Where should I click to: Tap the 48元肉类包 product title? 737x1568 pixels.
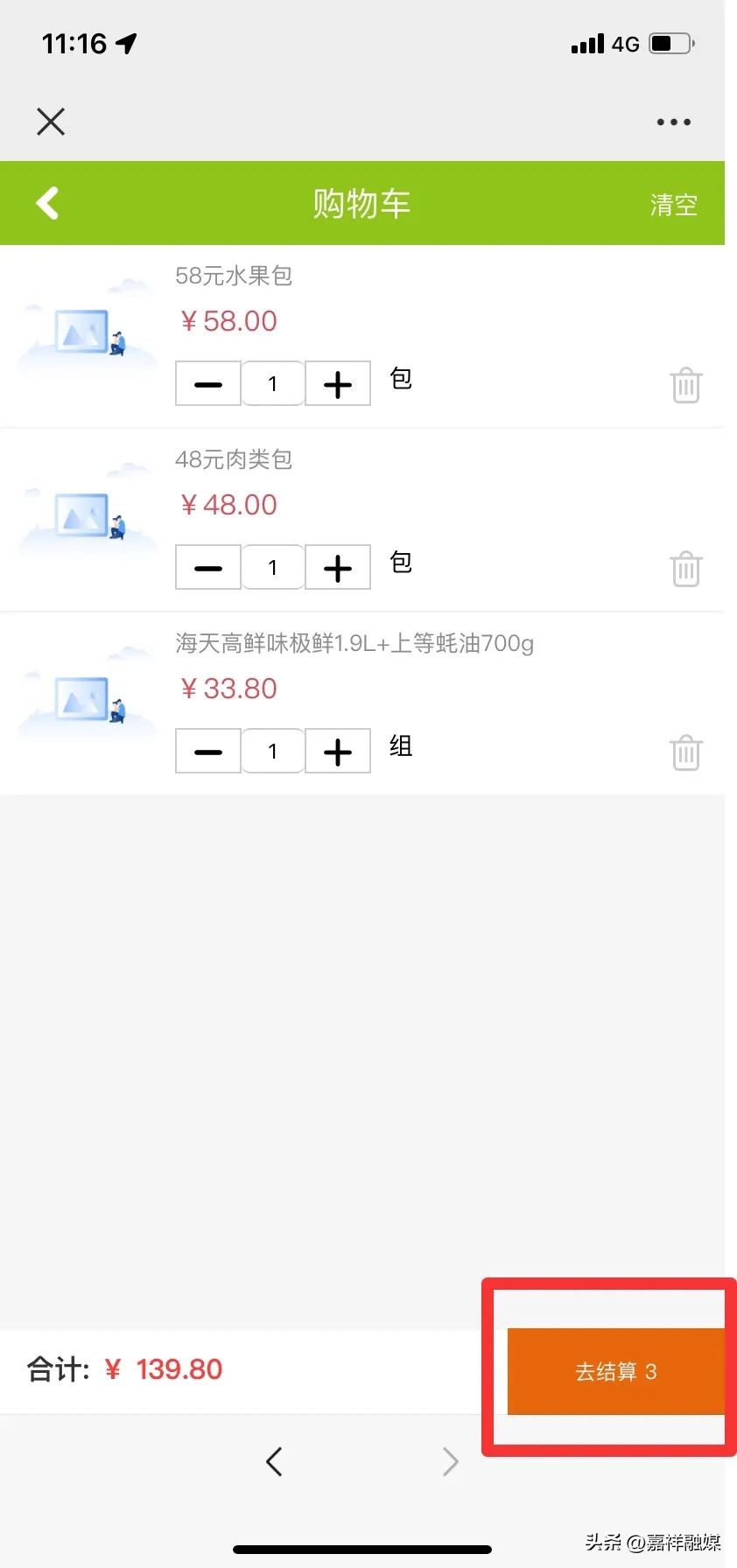pos(233,460)
